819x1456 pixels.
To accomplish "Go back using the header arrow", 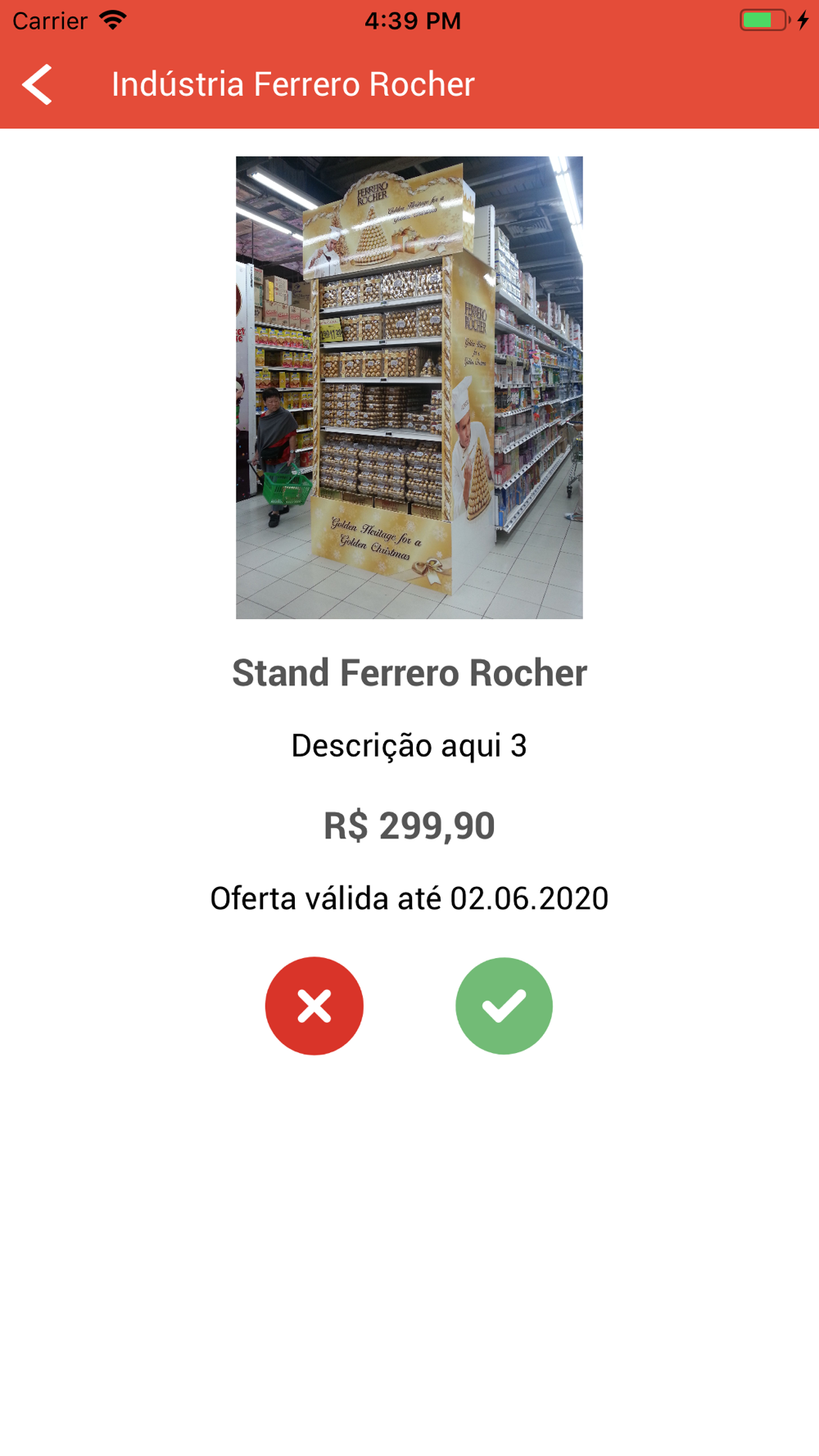I will 38,84.
